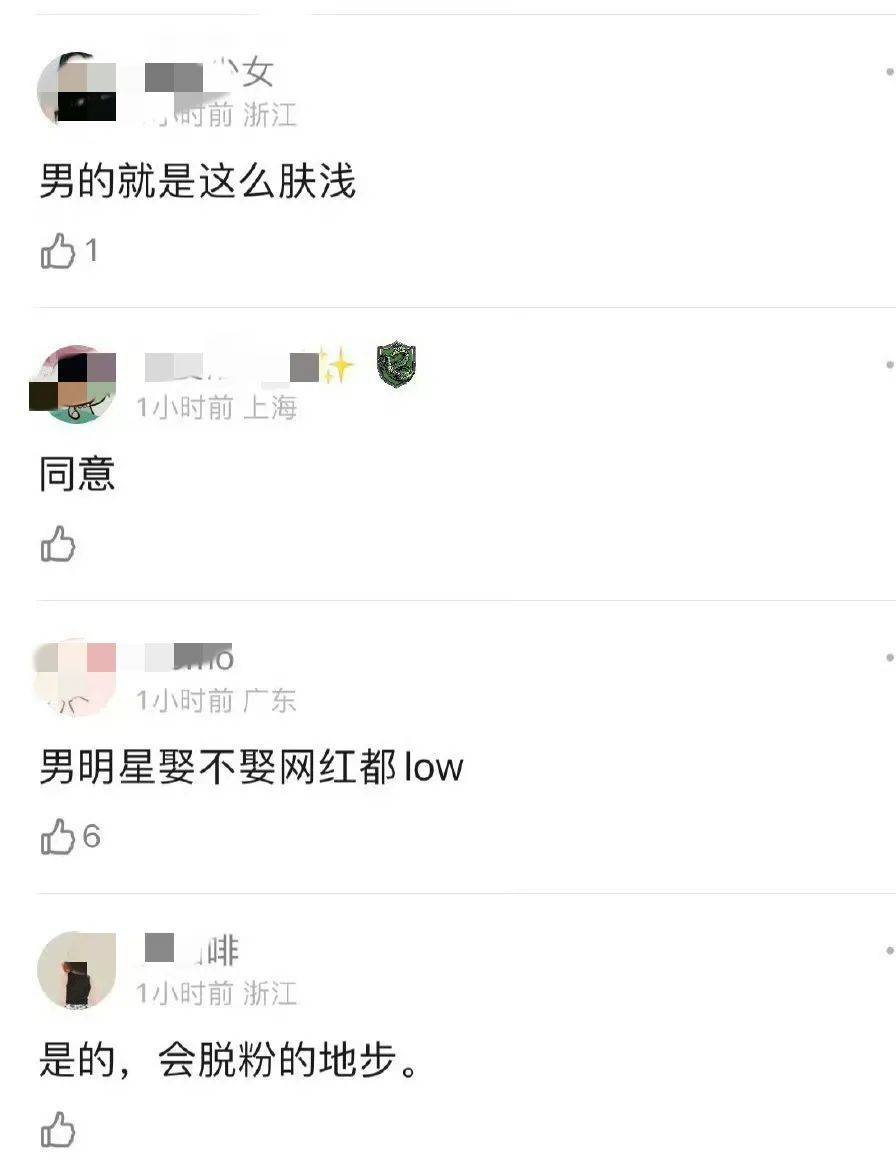Like the comment "同意"
Screen dimensions: 896x1165
pyautogui.click(x=58, y=544)
